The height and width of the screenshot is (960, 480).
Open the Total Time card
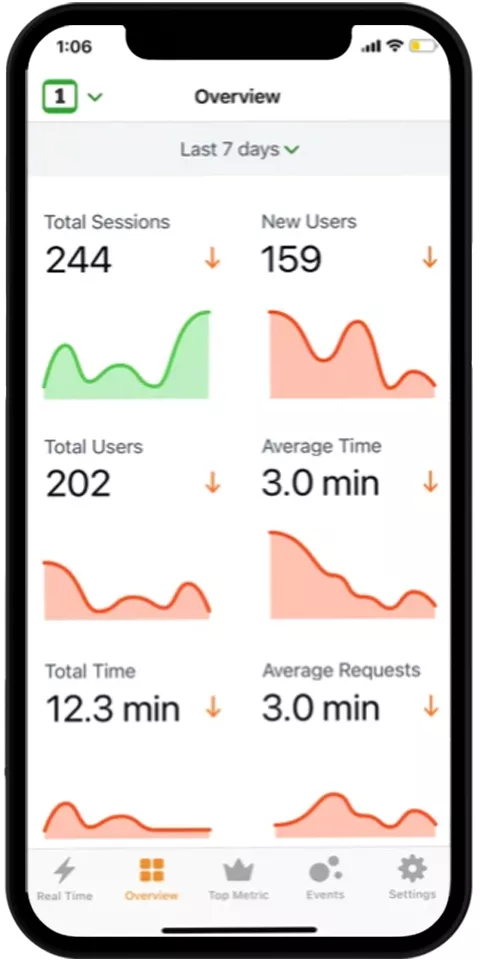(131, 751)
